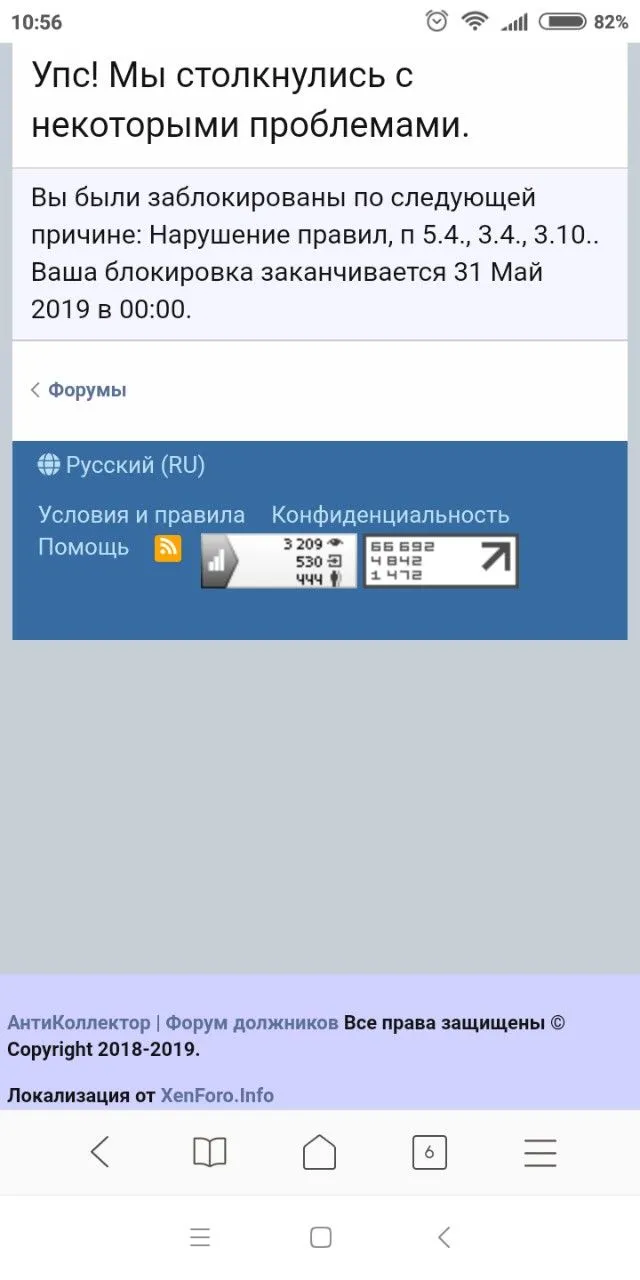Go to the browser home page

coord(319,1152)
